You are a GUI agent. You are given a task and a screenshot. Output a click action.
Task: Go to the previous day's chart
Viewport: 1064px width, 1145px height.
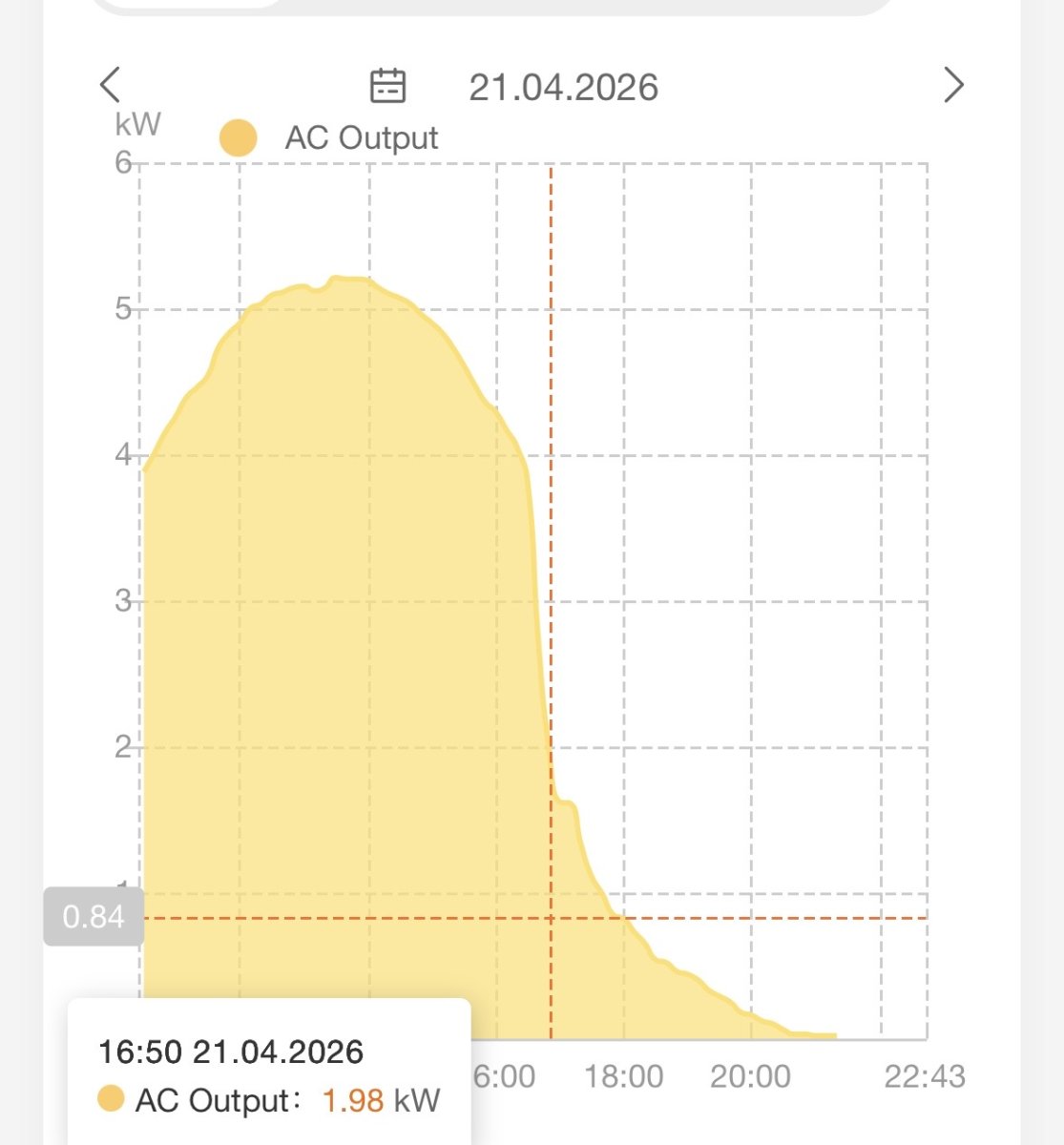click(111, 85)
